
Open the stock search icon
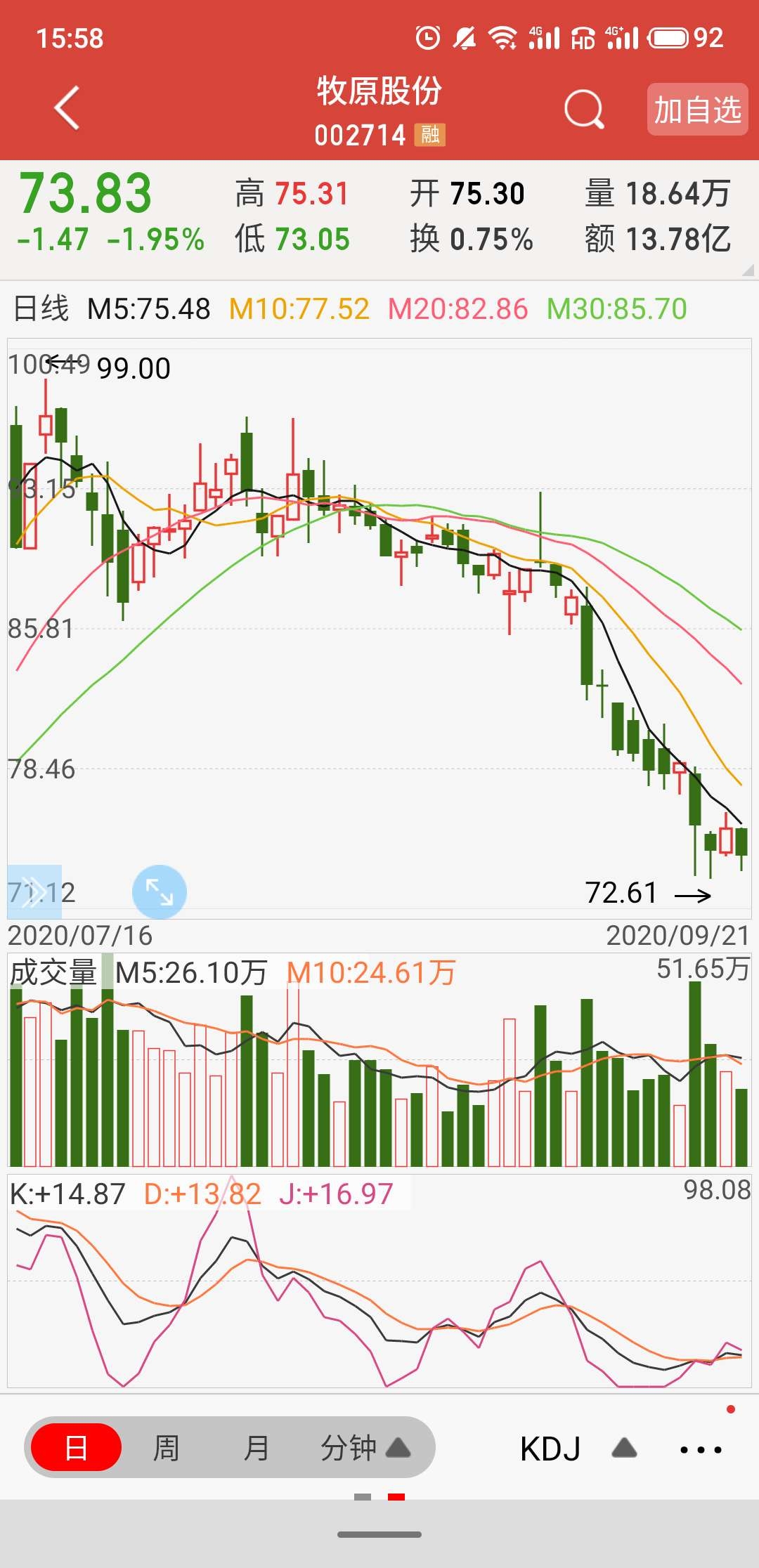coord(584,110)
